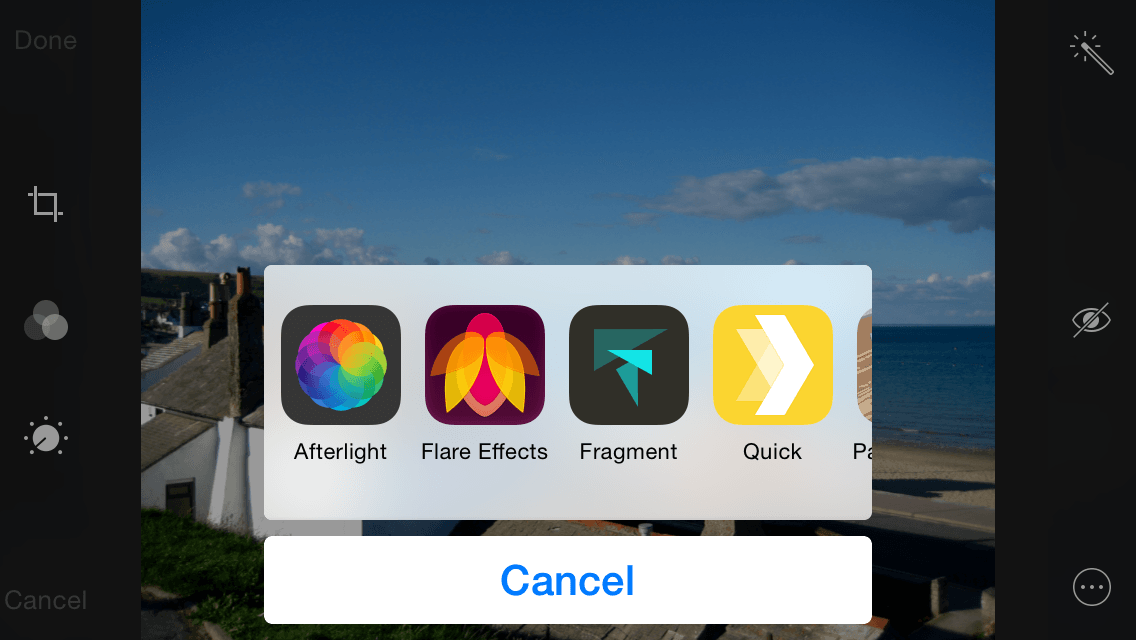Viewport: 1136px width, 640px height.
Task: Open the crop tool
Action: tap(45, 204)
